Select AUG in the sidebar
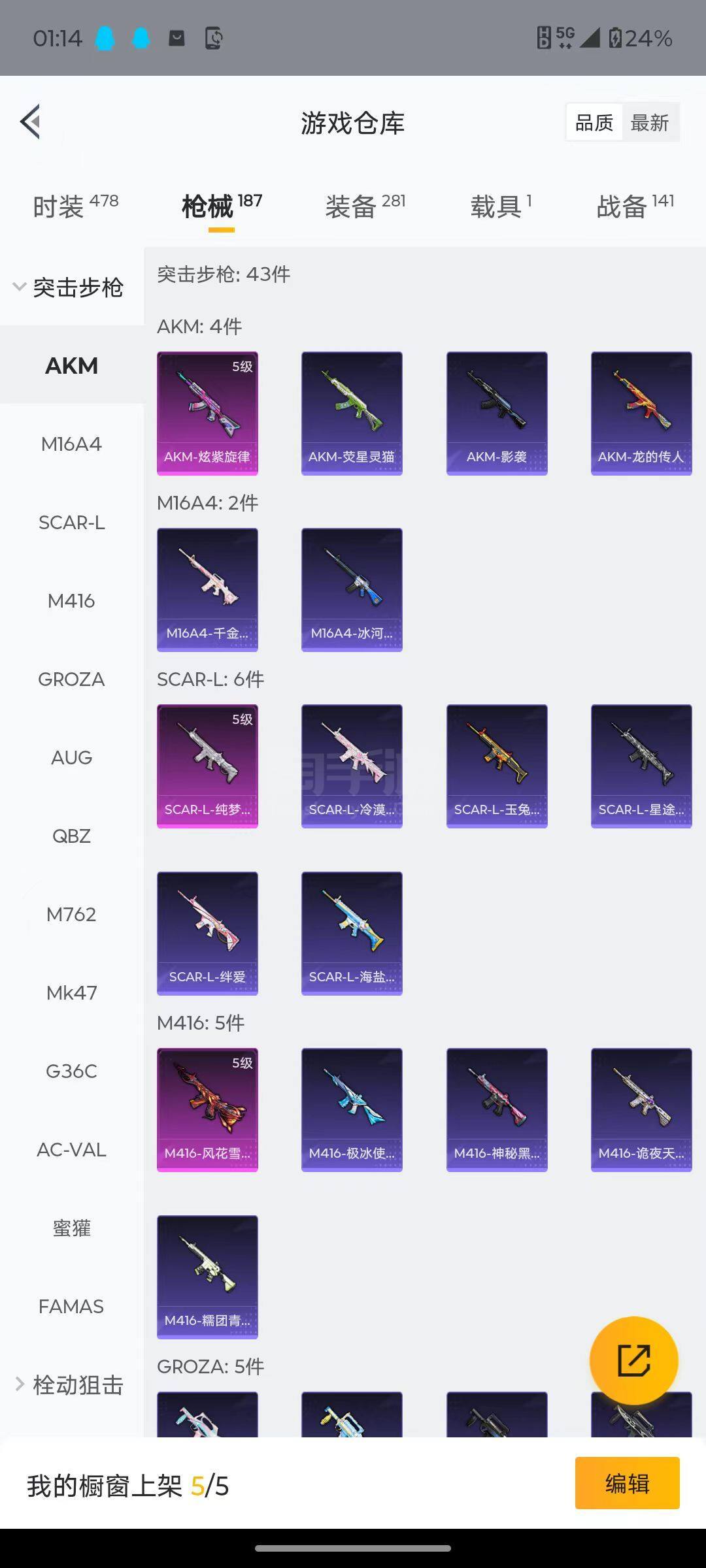Screen dimensions: 706x1568 pyautogui.click(x=71, y=757)
